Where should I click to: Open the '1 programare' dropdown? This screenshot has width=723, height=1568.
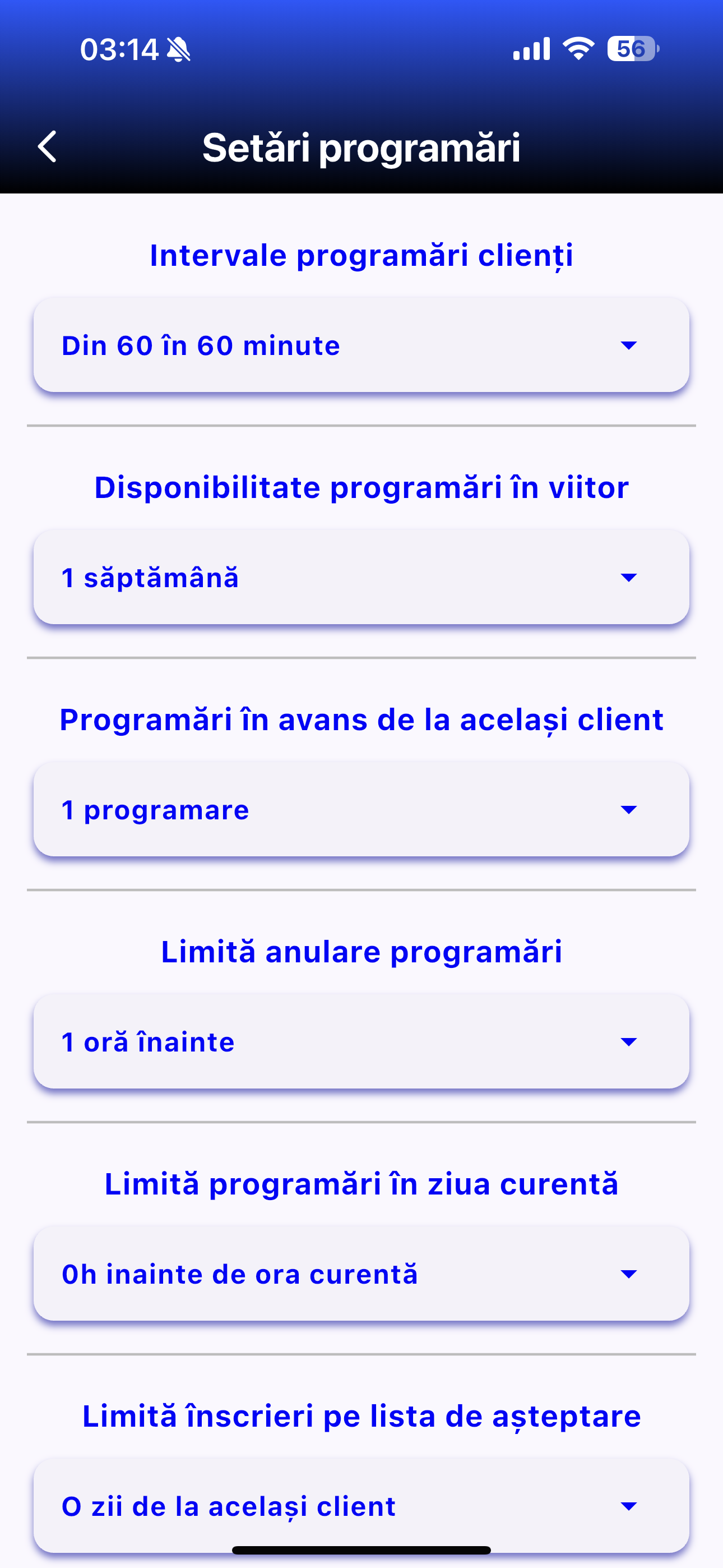pos(361,809)
